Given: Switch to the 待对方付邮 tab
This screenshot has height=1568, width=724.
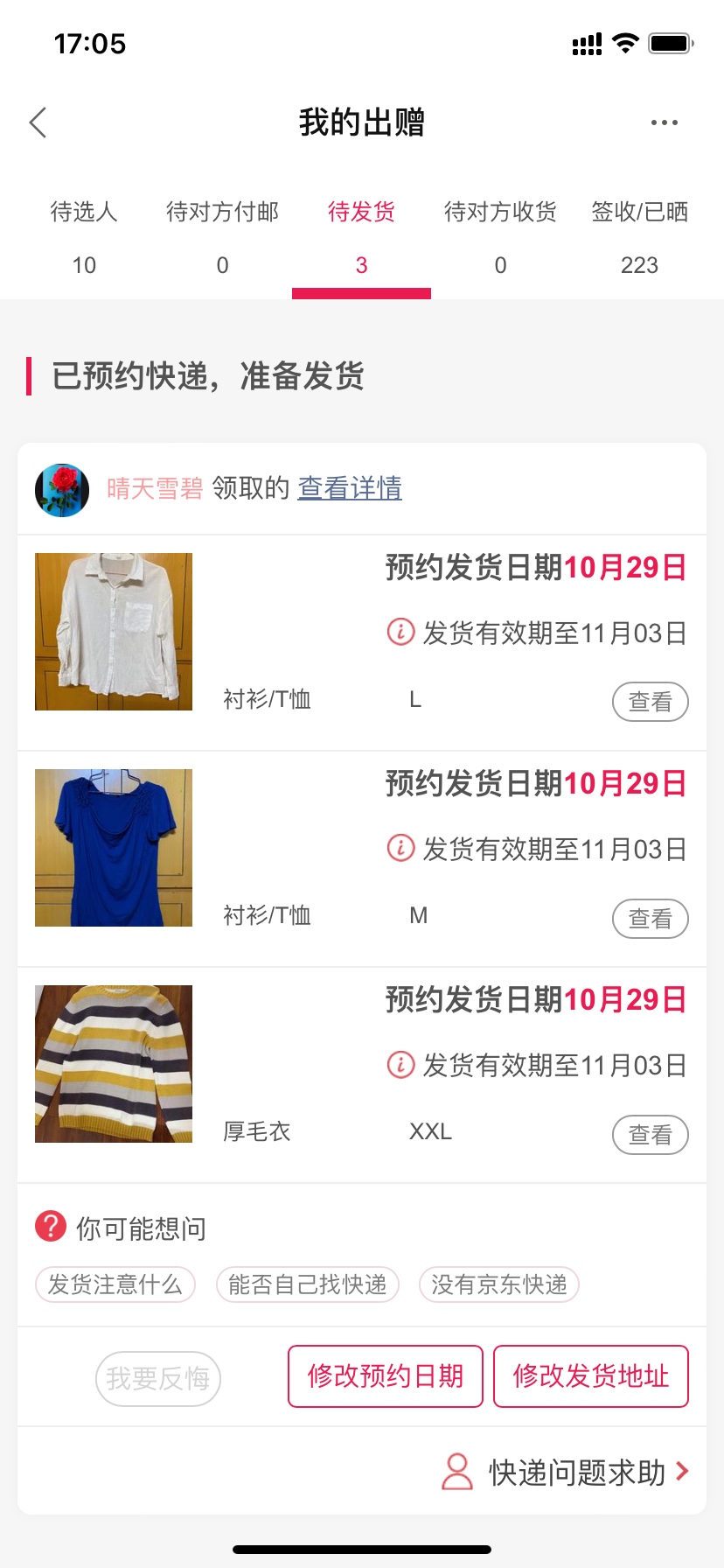Looking at the screenshot, I should point(222,236).
